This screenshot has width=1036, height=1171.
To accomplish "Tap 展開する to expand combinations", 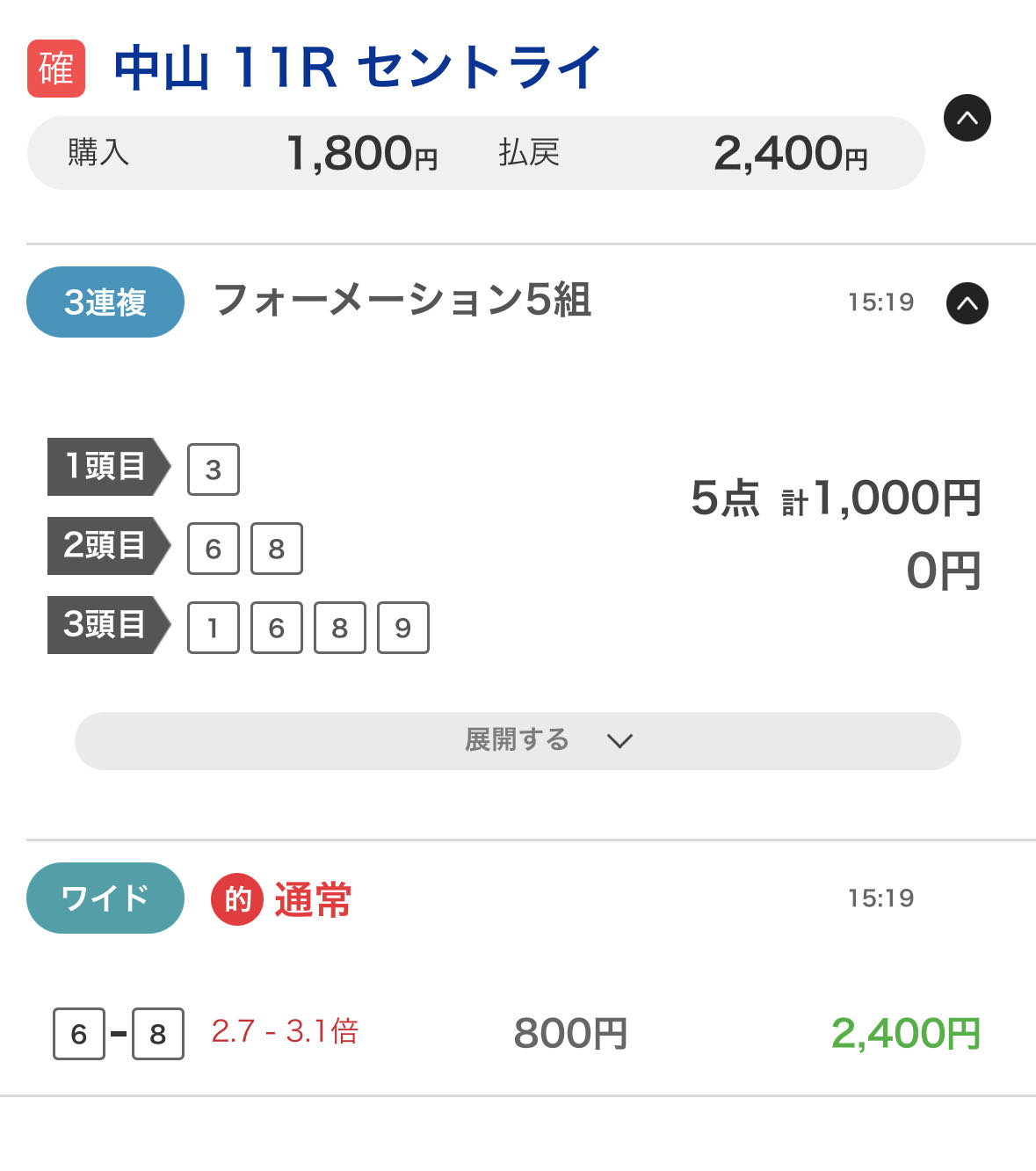I will pos(518,741).
